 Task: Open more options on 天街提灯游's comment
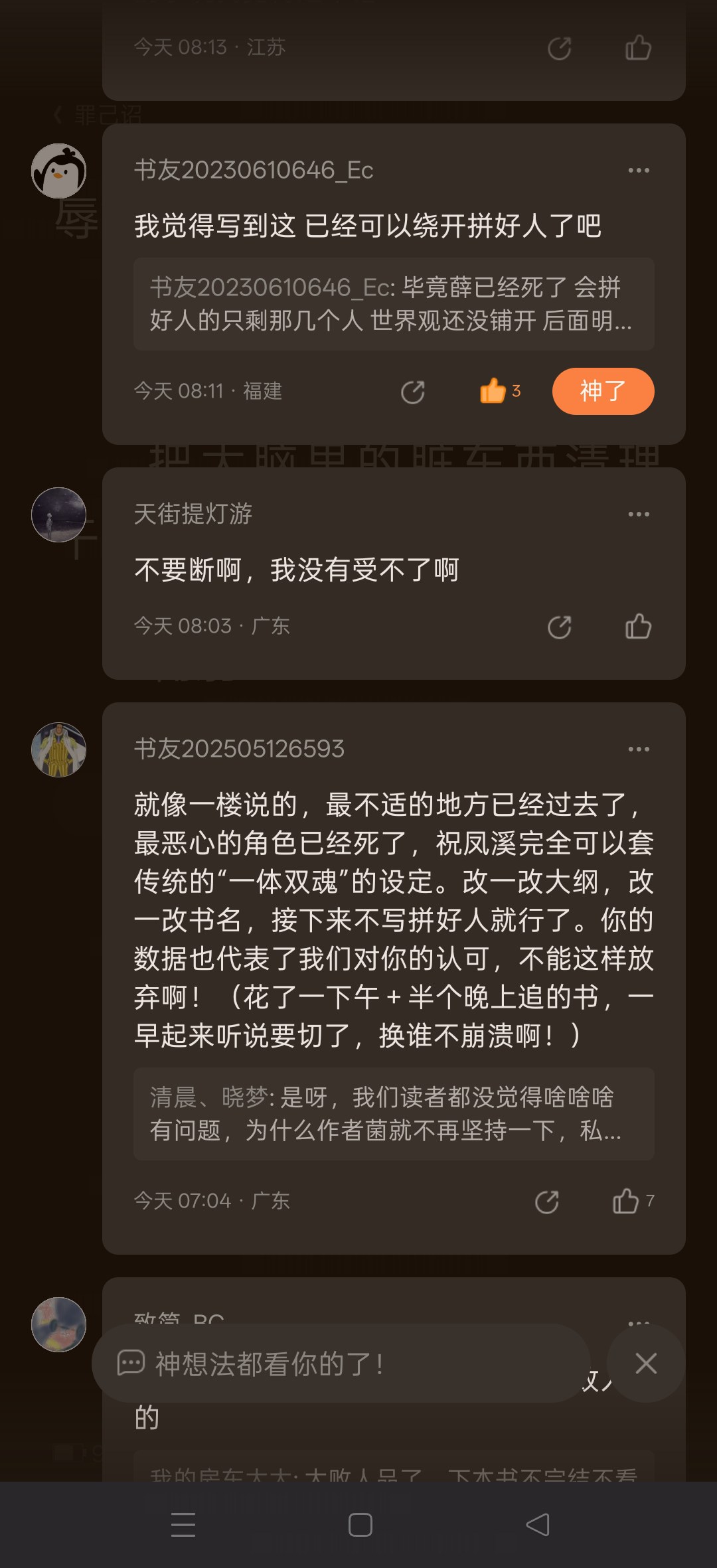point(639,514)
